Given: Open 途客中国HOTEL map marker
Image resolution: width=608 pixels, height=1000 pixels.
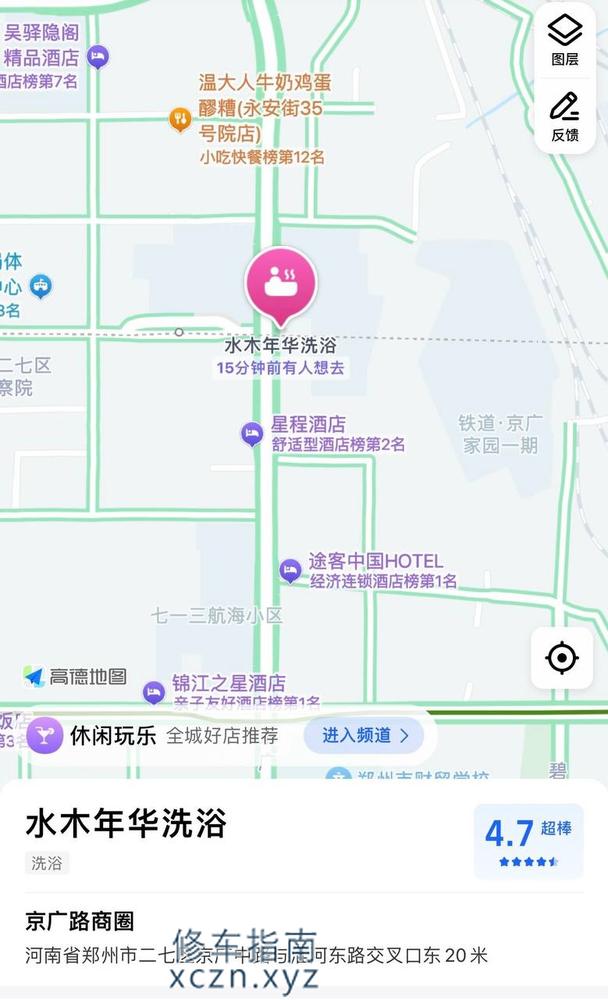Looking at the screenshot, I should click(x=290, y=570).
